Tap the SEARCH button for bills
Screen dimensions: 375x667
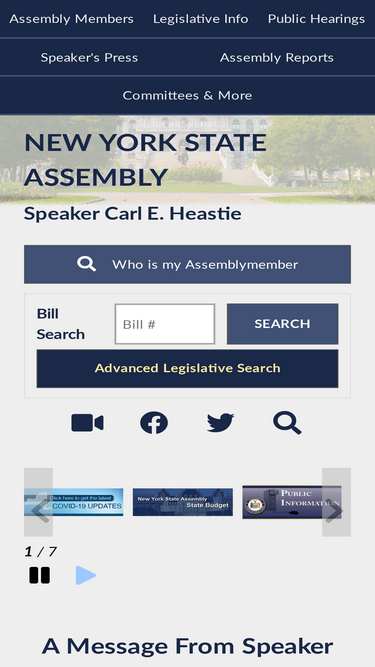coord(282,324)
